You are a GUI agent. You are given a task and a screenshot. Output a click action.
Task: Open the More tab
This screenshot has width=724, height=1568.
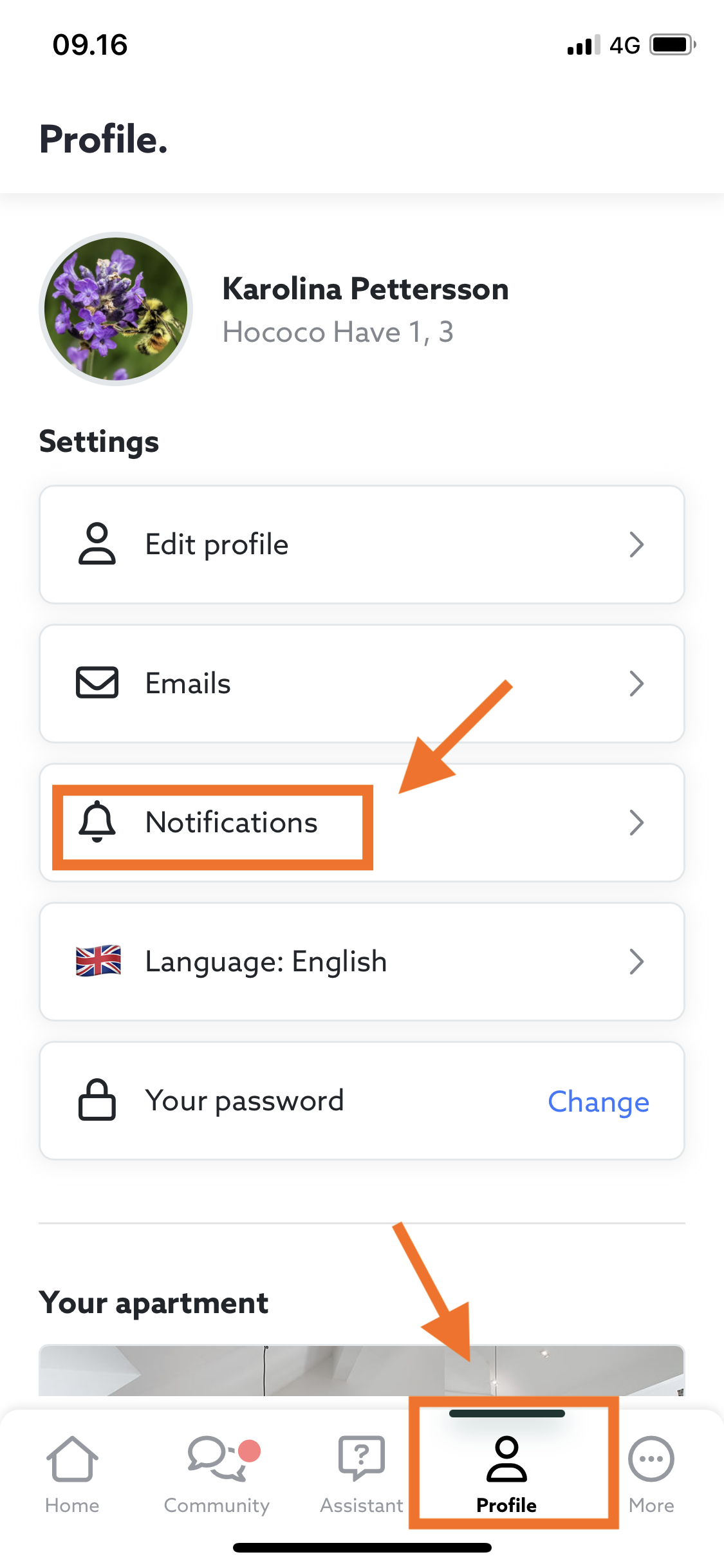[x=651, y=1474]
